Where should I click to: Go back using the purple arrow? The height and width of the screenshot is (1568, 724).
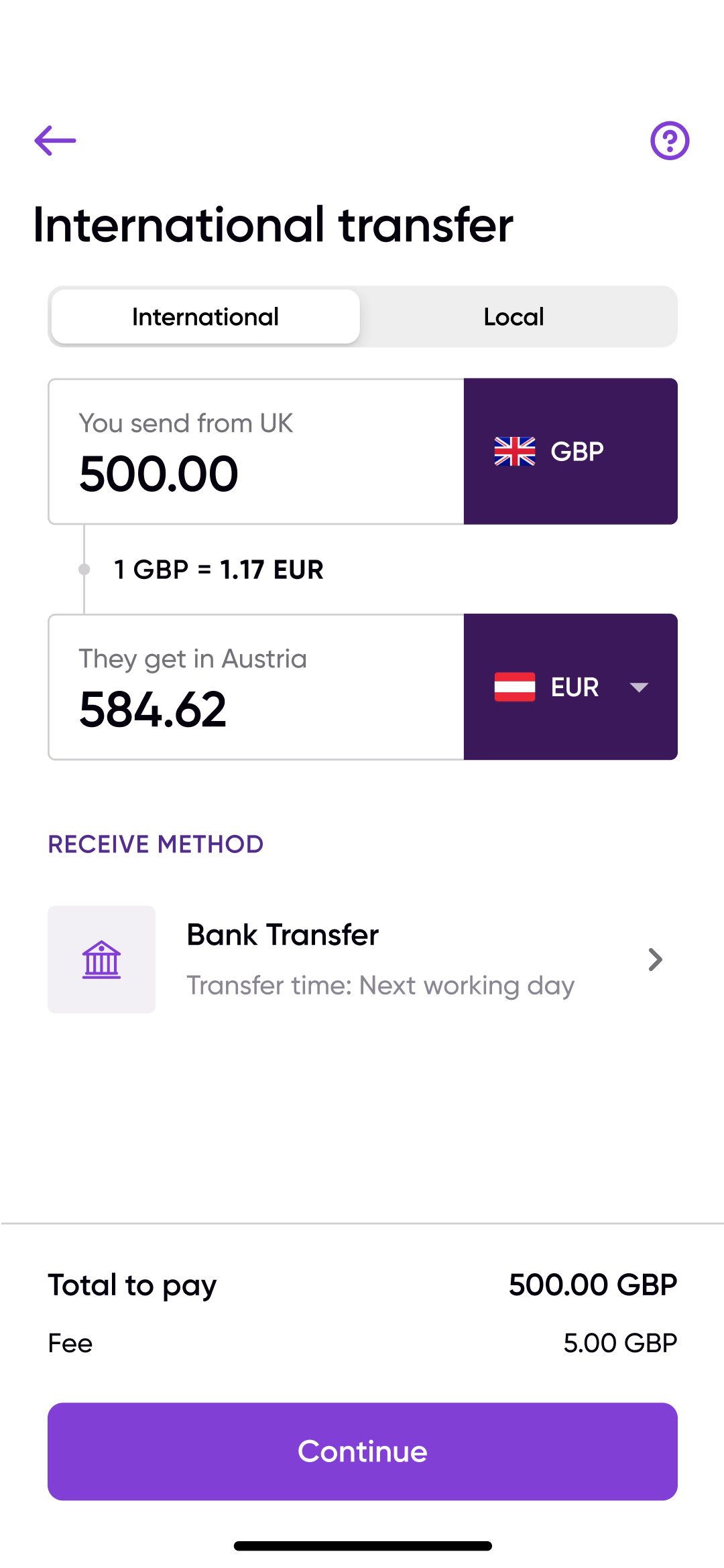(x=56, y=141)
